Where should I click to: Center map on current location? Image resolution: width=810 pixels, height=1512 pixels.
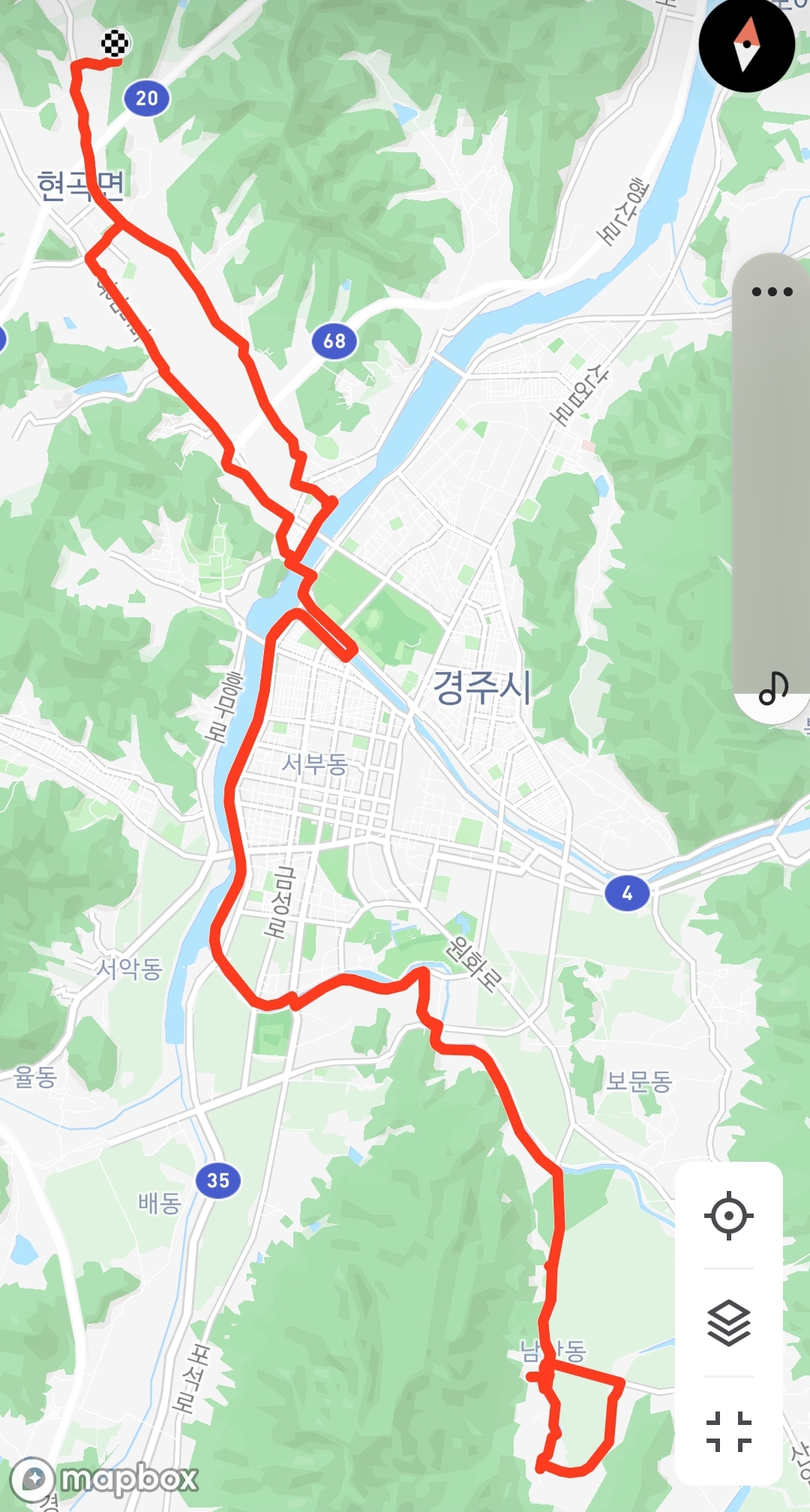[728, 1216]
